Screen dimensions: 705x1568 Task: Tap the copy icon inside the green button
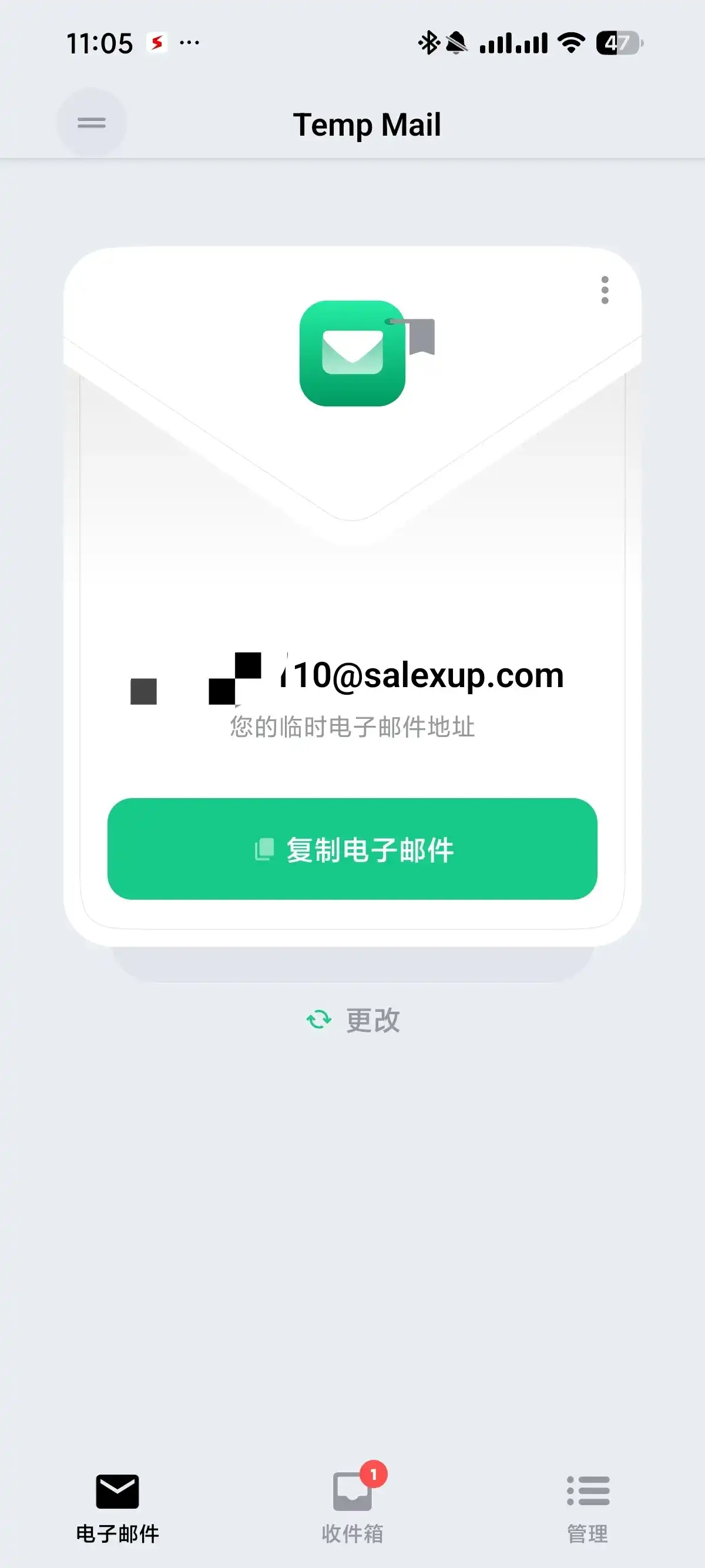point(264,850)
